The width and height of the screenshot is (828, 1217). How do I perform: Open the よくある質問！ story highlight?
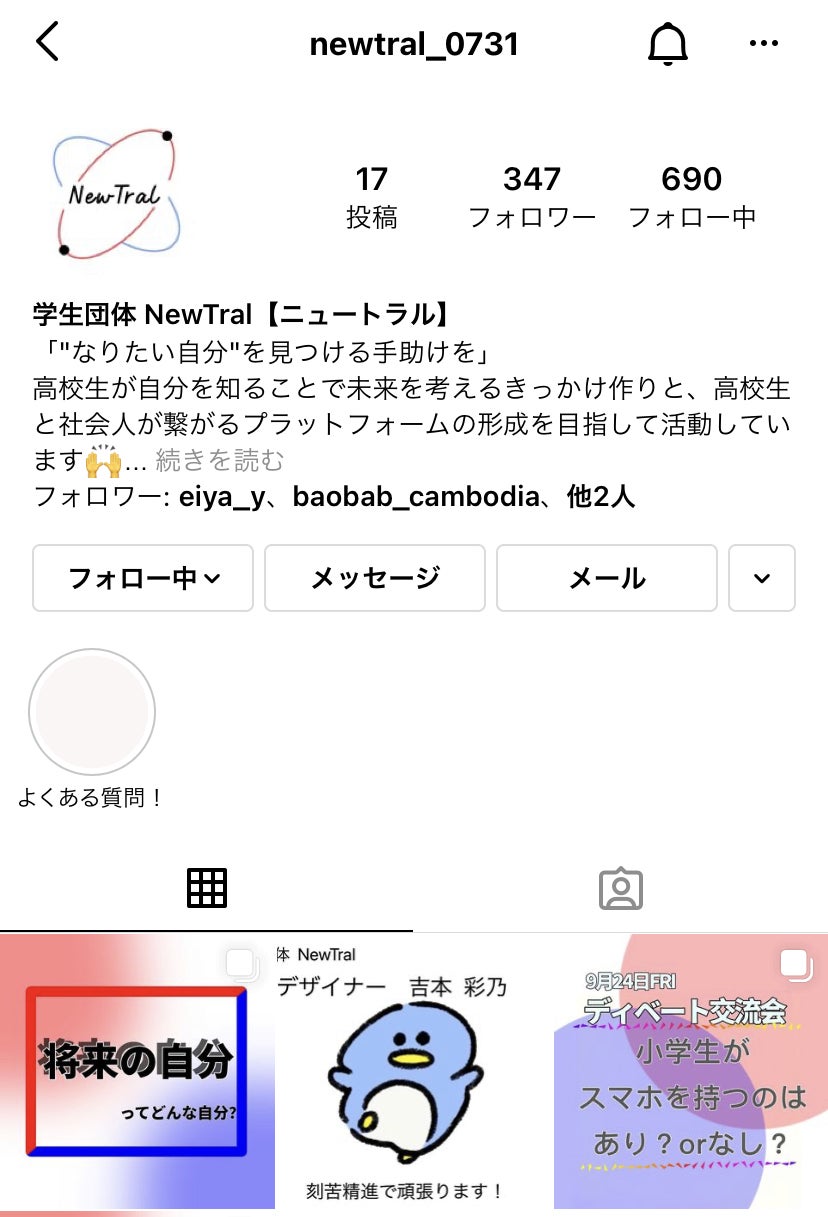92,712
